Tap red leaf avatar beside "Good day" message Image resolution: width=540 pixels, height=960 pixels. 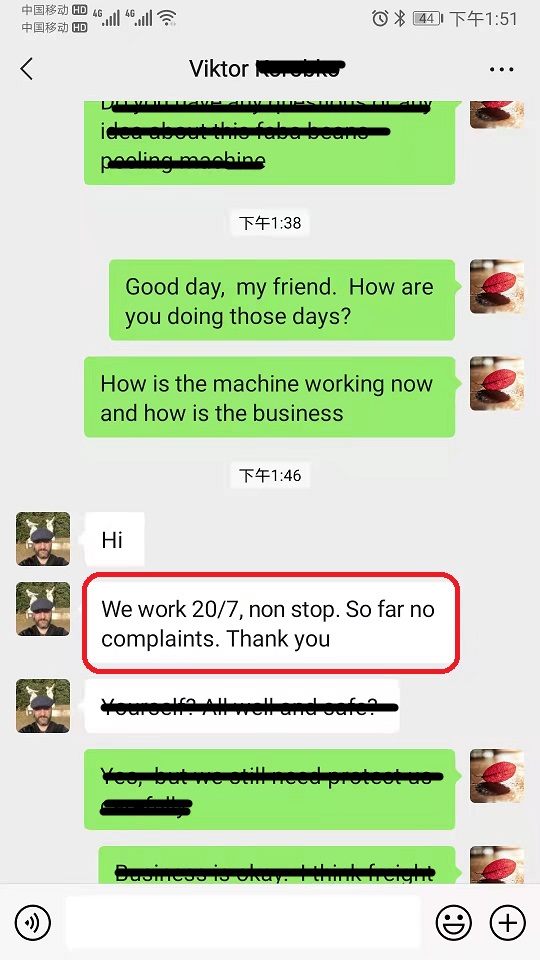[x=497, y=287]
